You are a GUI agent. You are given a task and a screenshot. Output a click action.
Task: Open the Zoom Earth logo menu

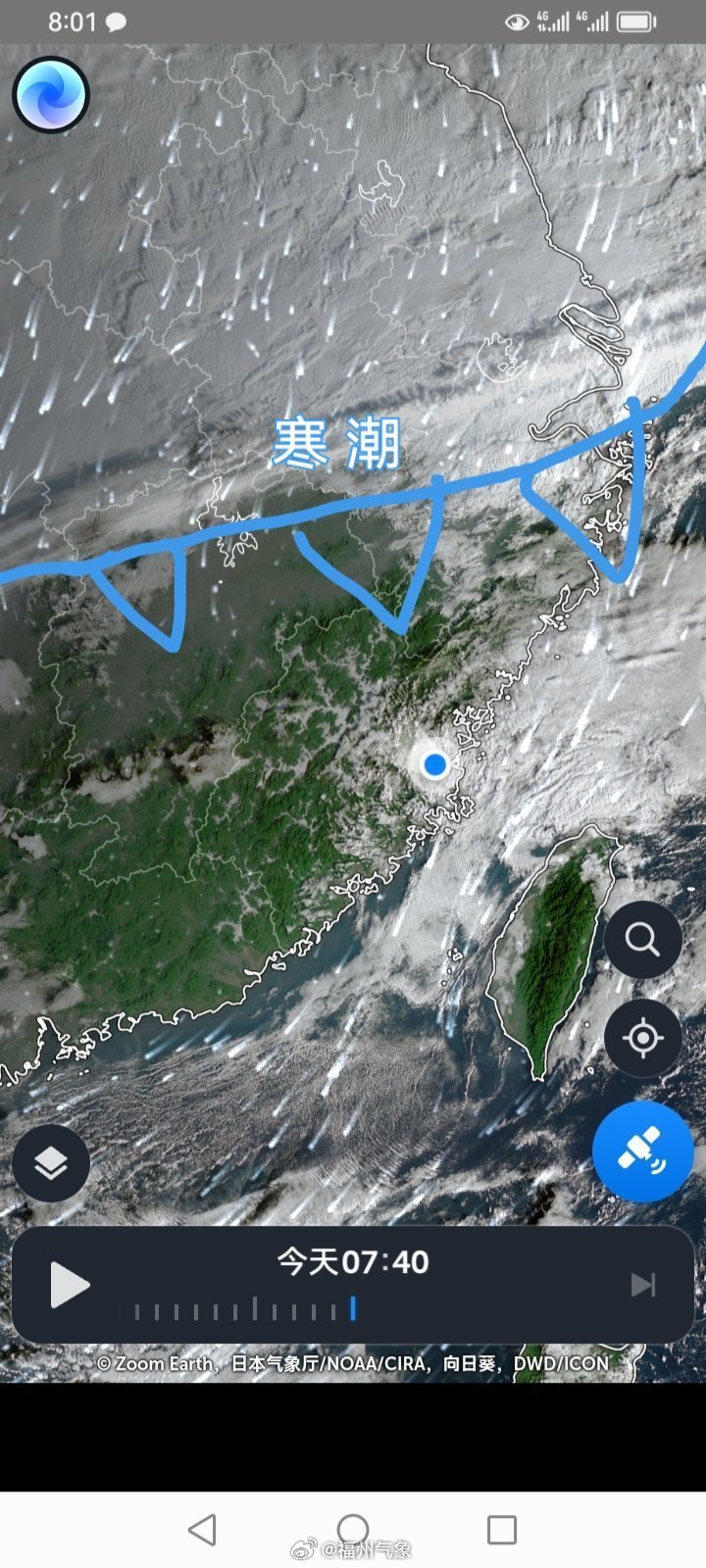[51, 95]
